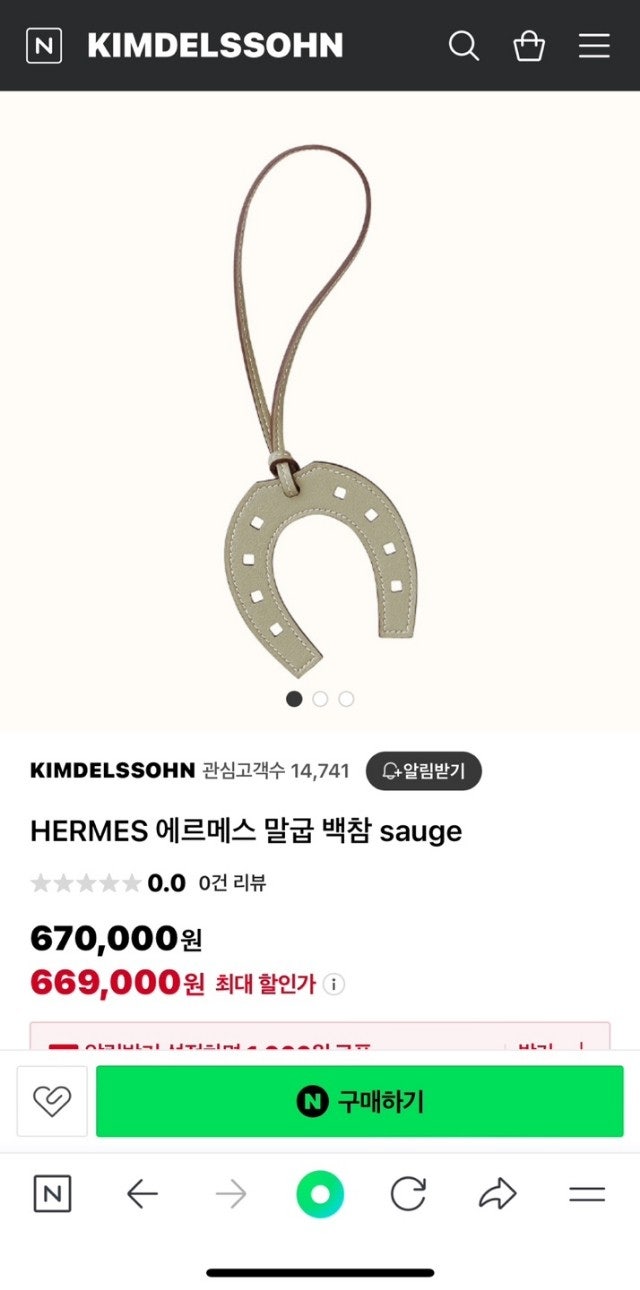This screenshot has height=1290, width=640.
Task: Go to Naver home in browser bar
Action: click(x=52, y=1194)
